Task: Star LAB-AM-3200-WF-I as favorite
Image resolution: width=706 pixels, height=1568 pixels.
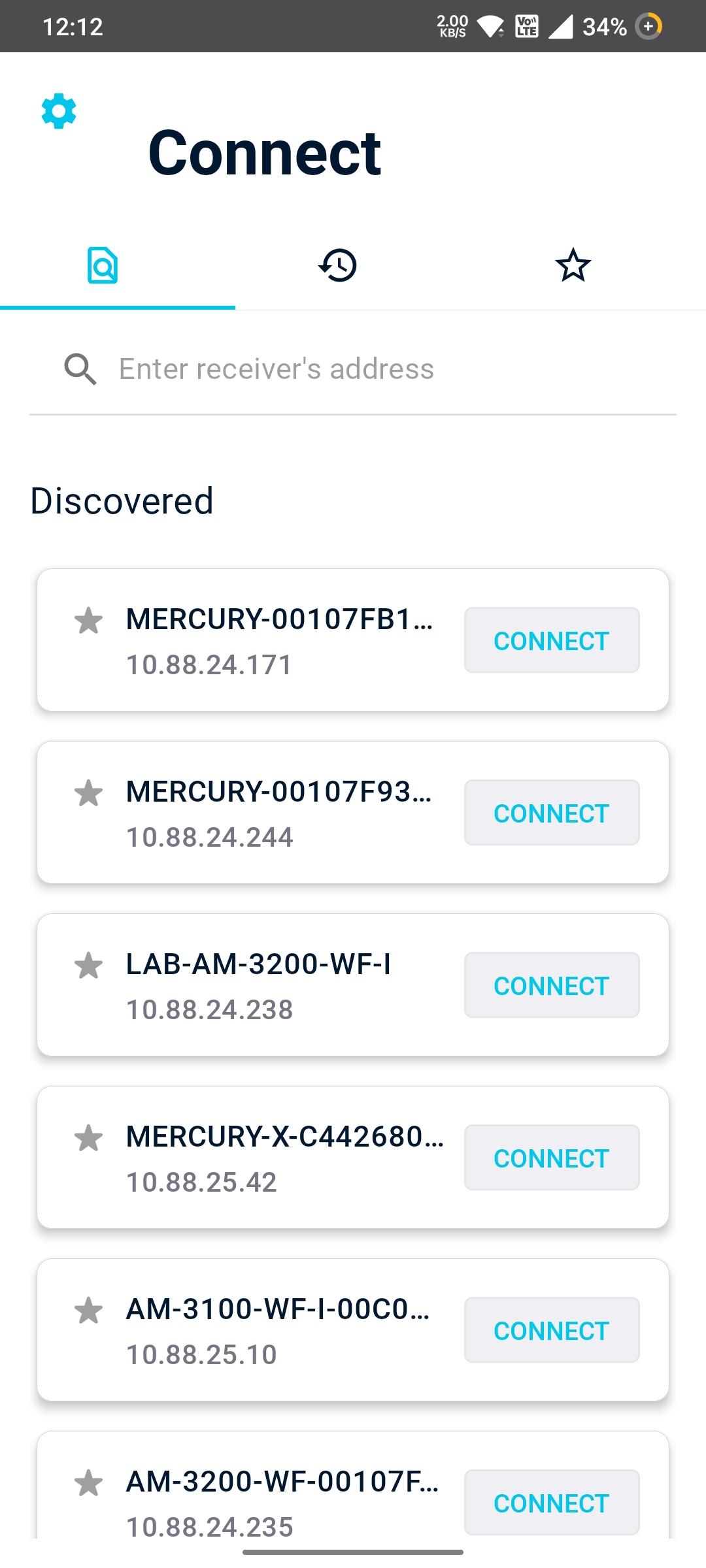Action: click(89, 966)
